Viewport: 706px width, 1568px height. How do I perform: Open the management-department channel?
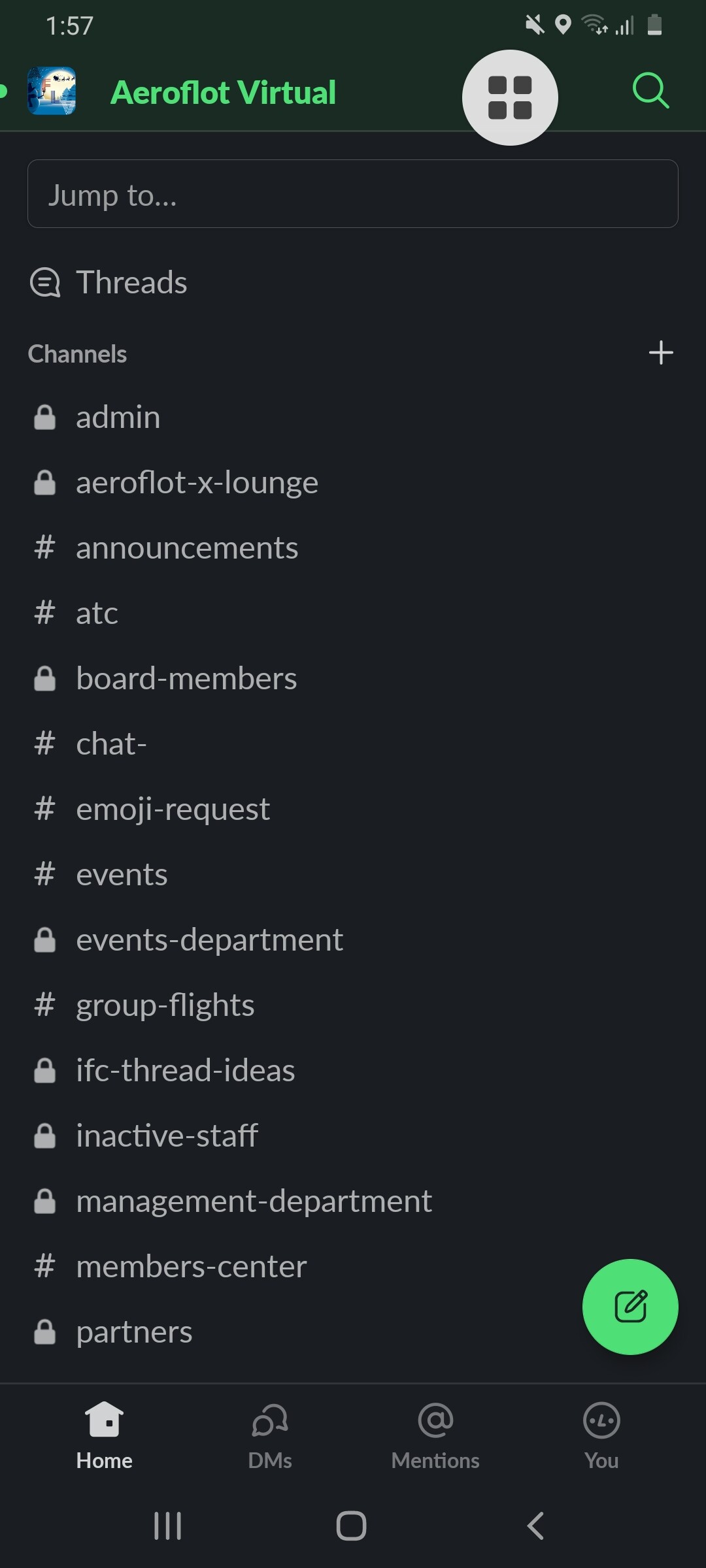coord(353,1201)
